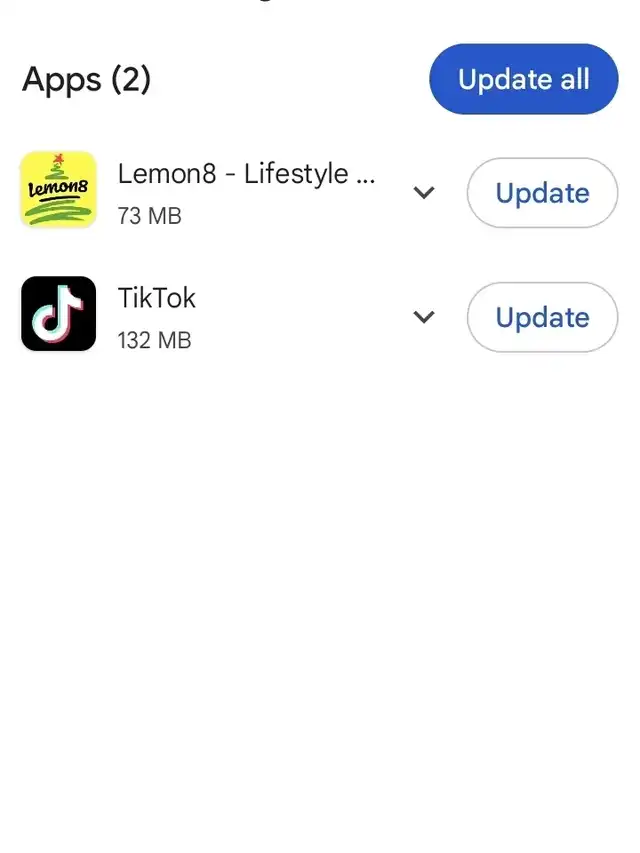640x853 pixels.
Task: Update the TikTok app
Action: point(542,318)
